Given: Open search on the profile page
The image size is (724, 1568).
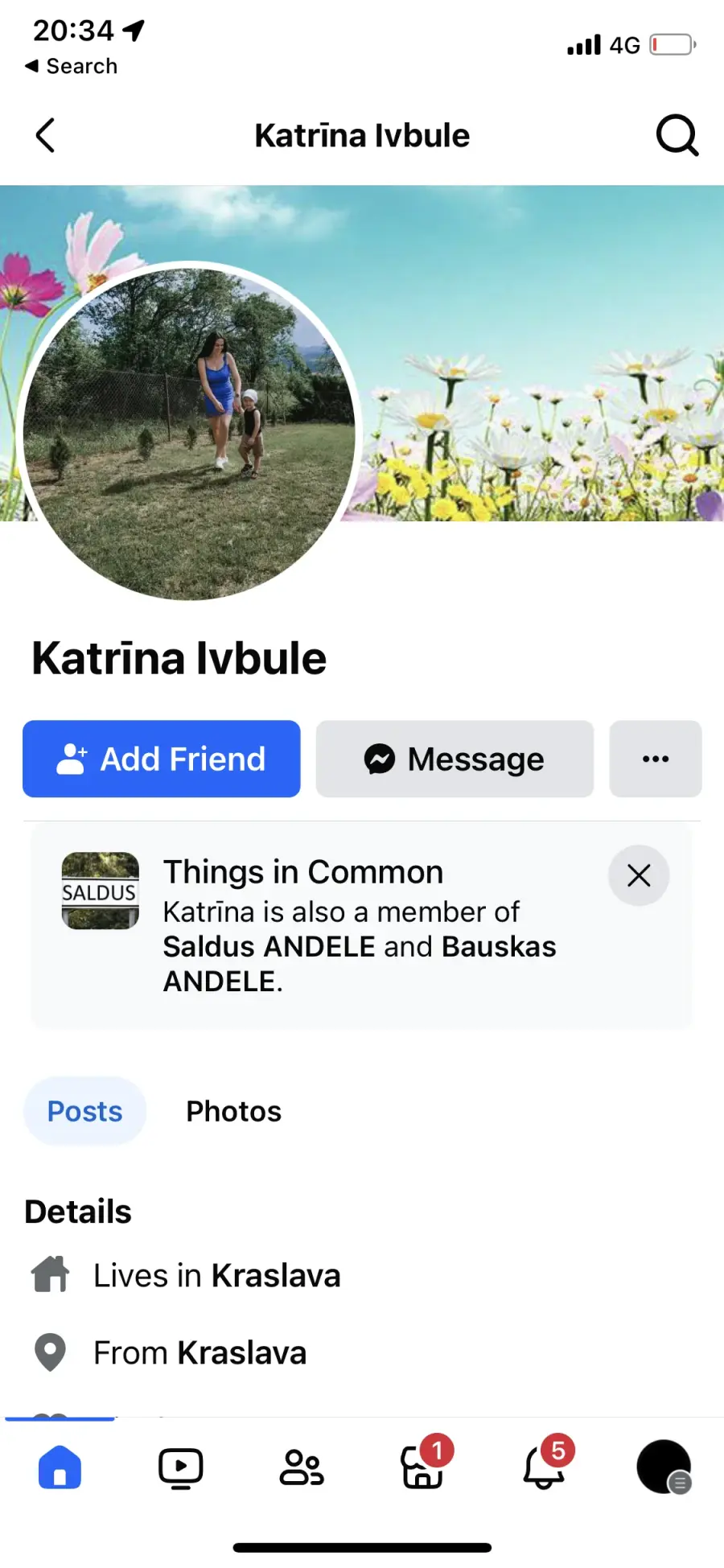Looking at the screenshot, I should coord(677,135).
